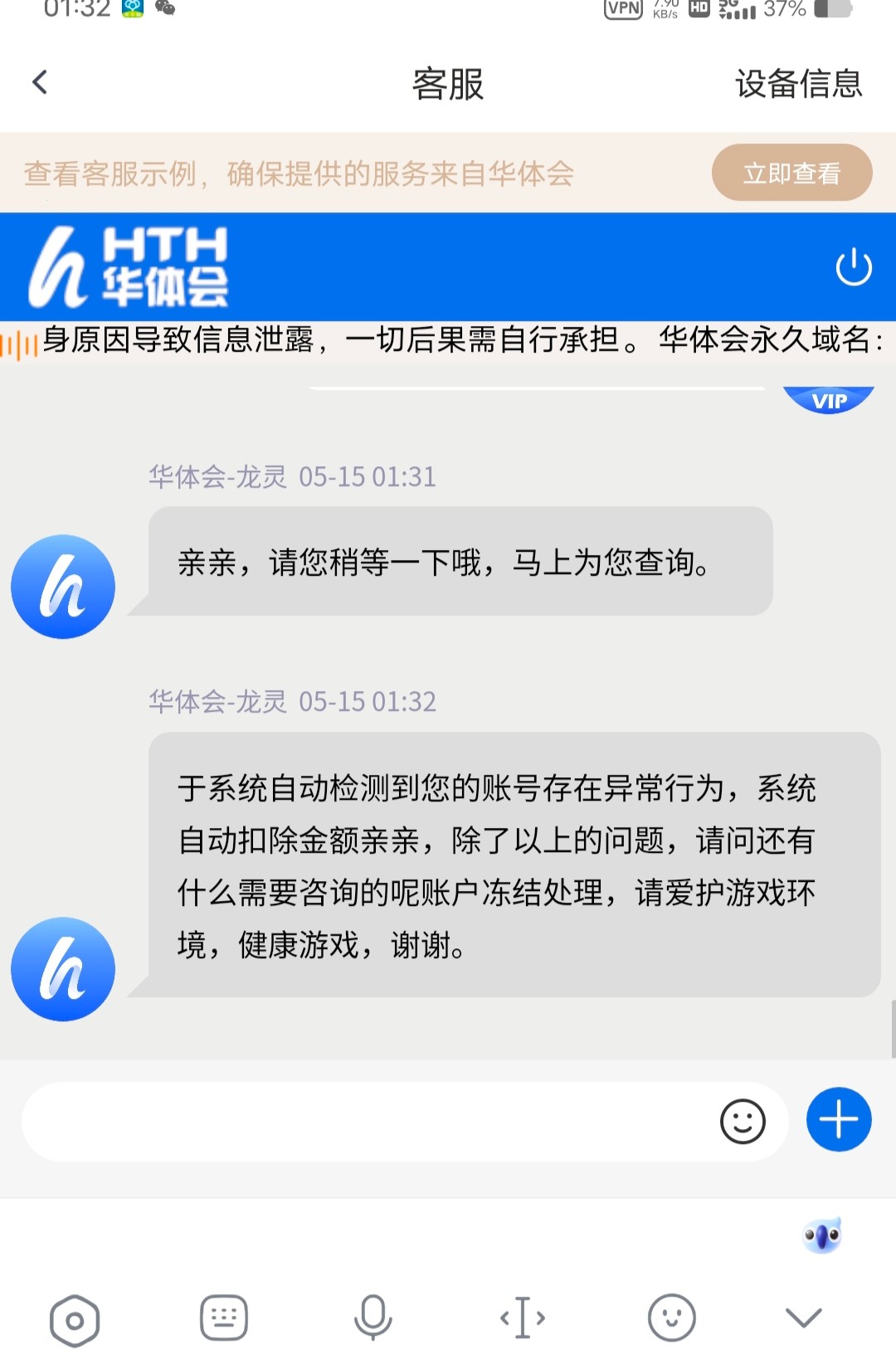This screenshot has height=1364, width=896.
Task: Open the cursor movement tool
Action: pos(523,1318)
